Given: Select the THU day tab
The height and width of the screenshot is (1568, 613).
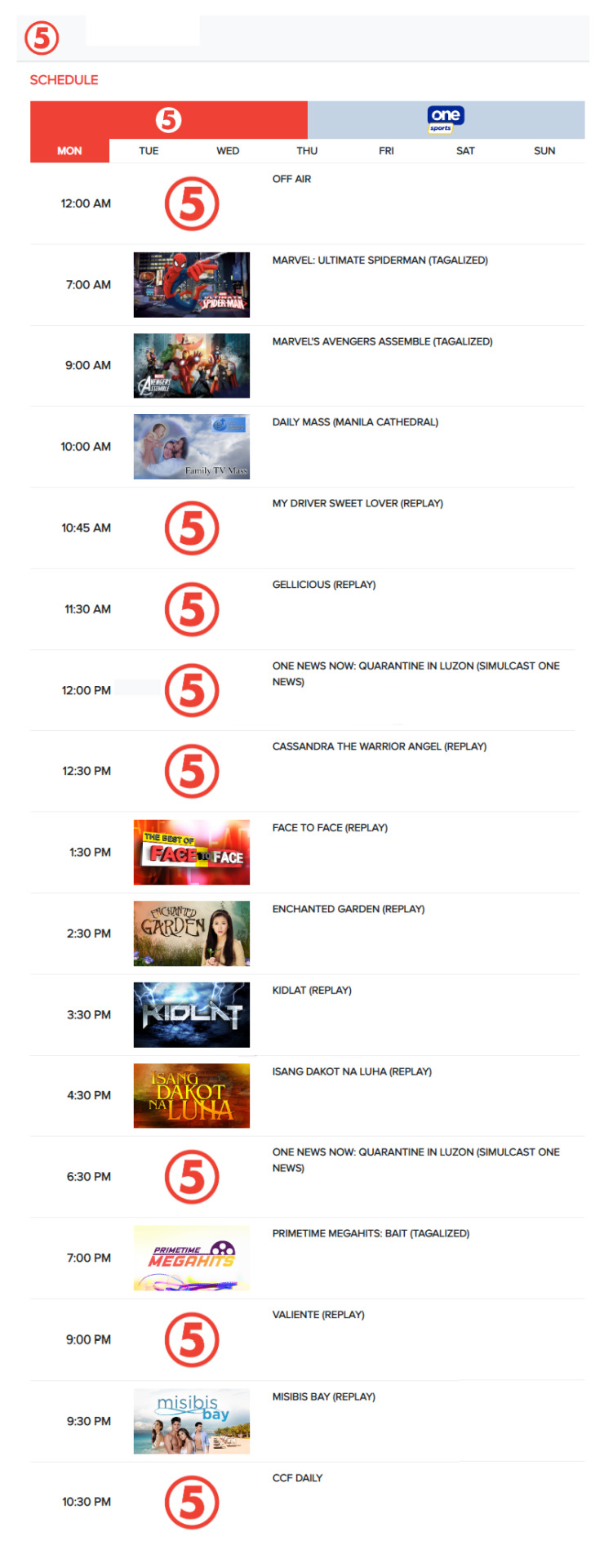Looking at the screenshot, I should click(307, 151).
